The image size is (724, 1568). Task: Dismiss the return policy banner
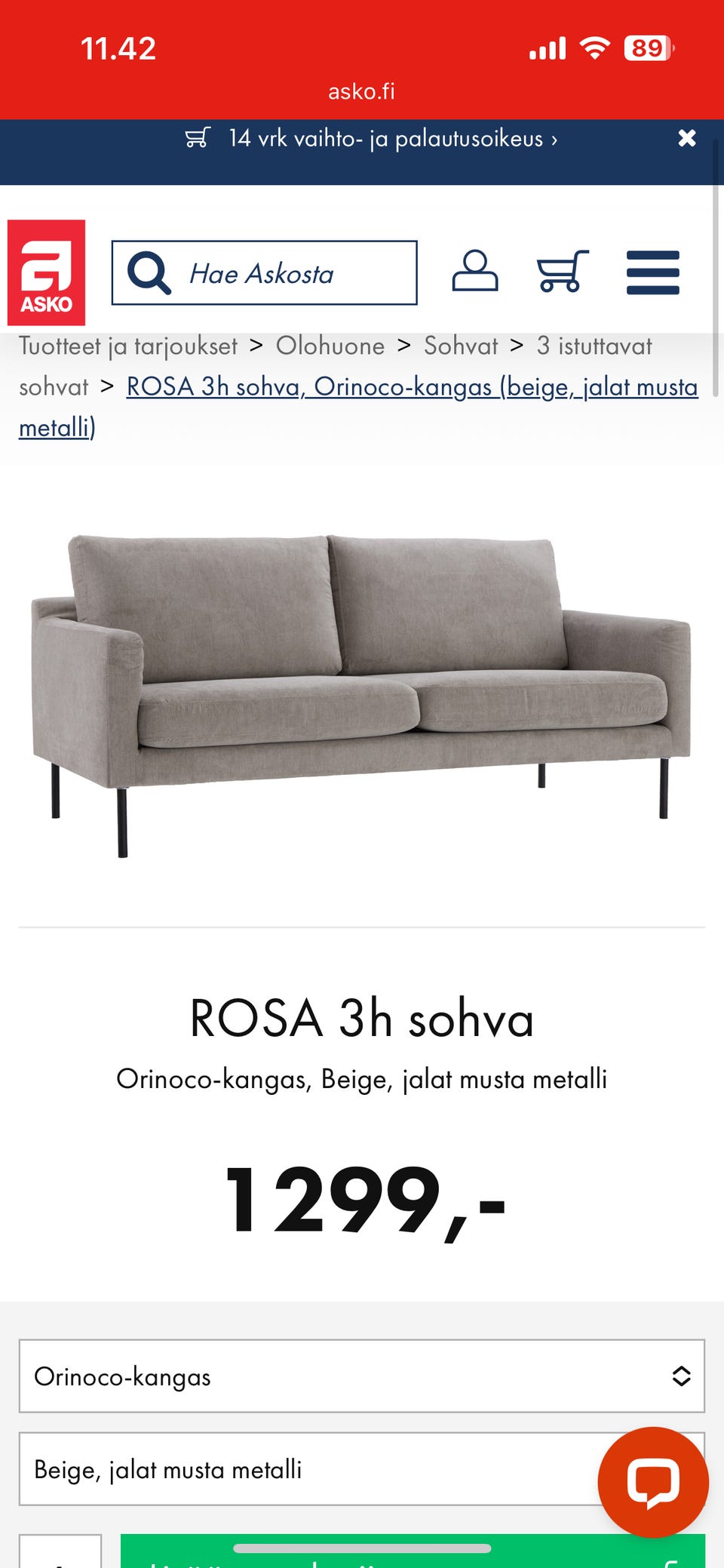pyautogui.click(x=687, y=138)
